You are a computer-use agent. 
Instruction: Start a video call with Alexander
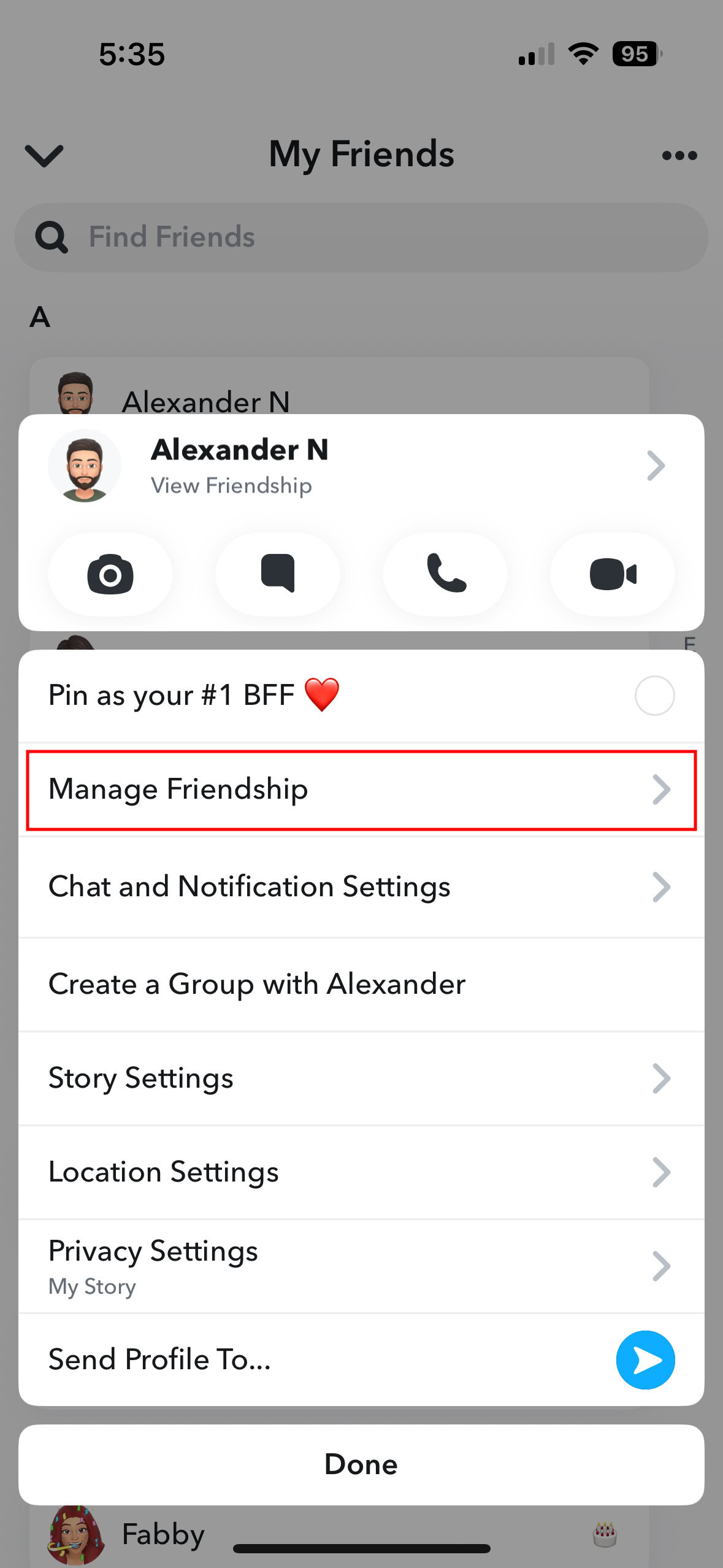click(x=613, y=574)
